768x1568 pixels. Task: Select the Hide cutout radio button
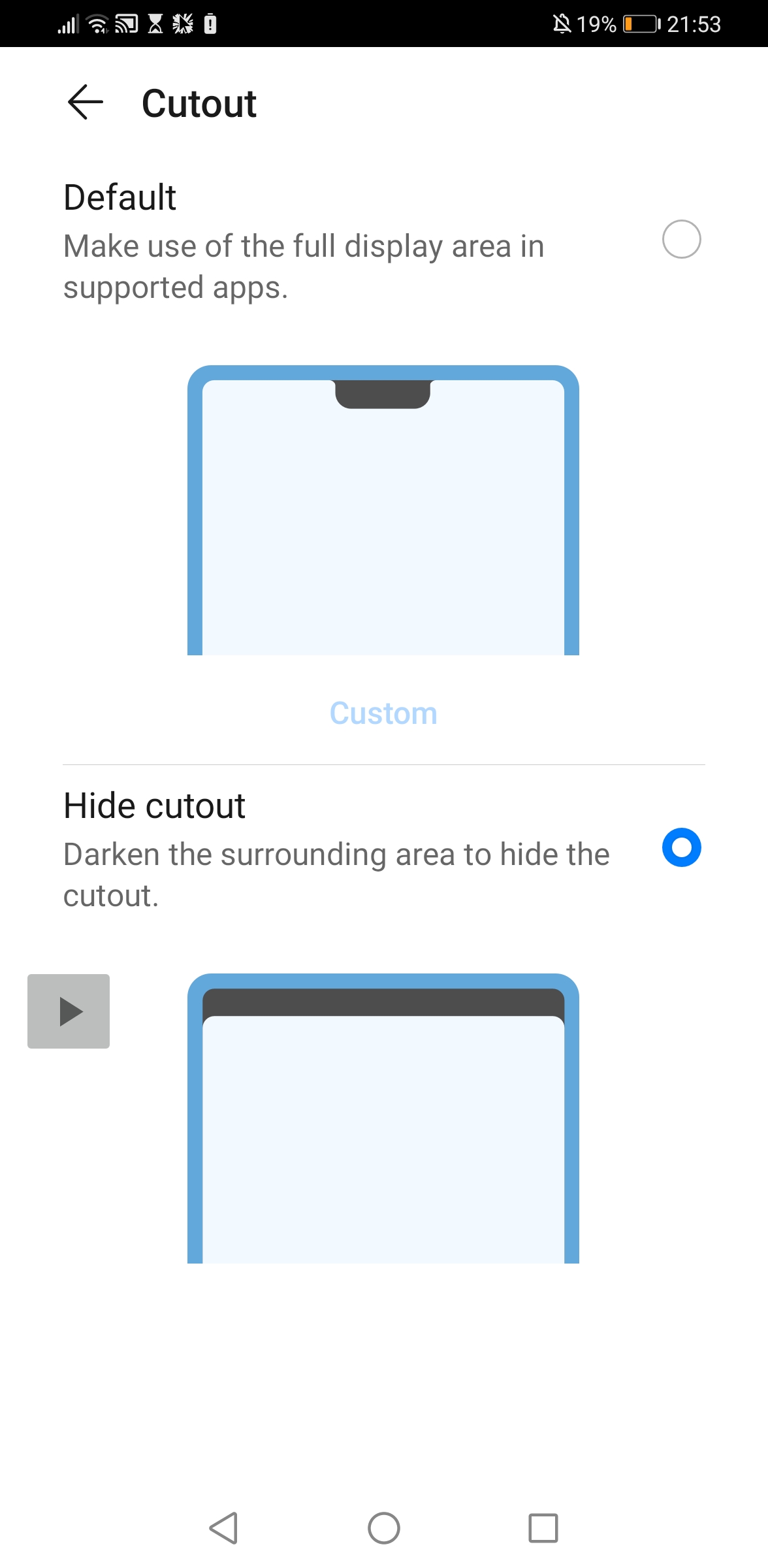pos(681,847)
